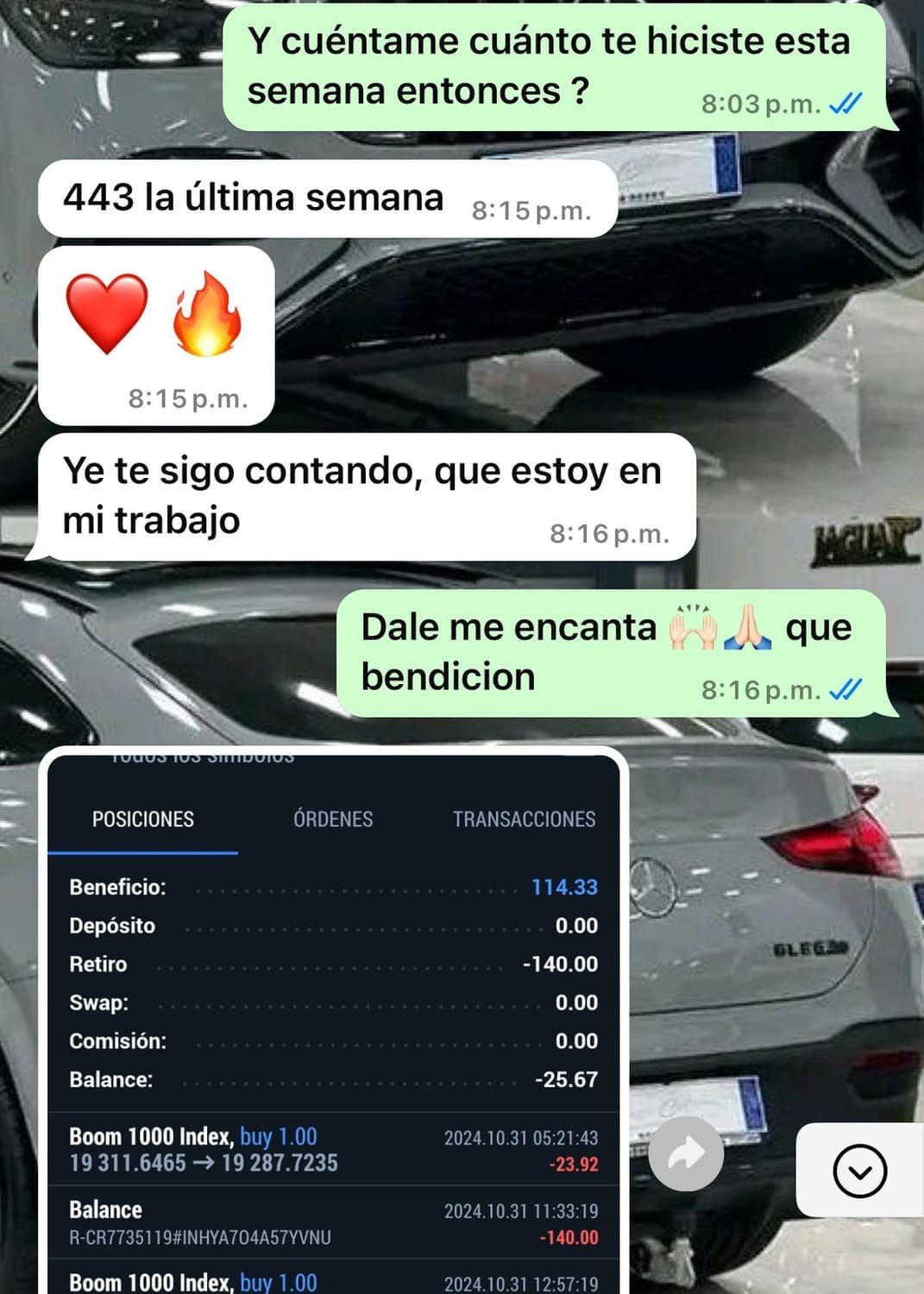Forward the trading screenshot image
The width and height of the screenshot is (924, 1294).
click(x=686, y=1153)
